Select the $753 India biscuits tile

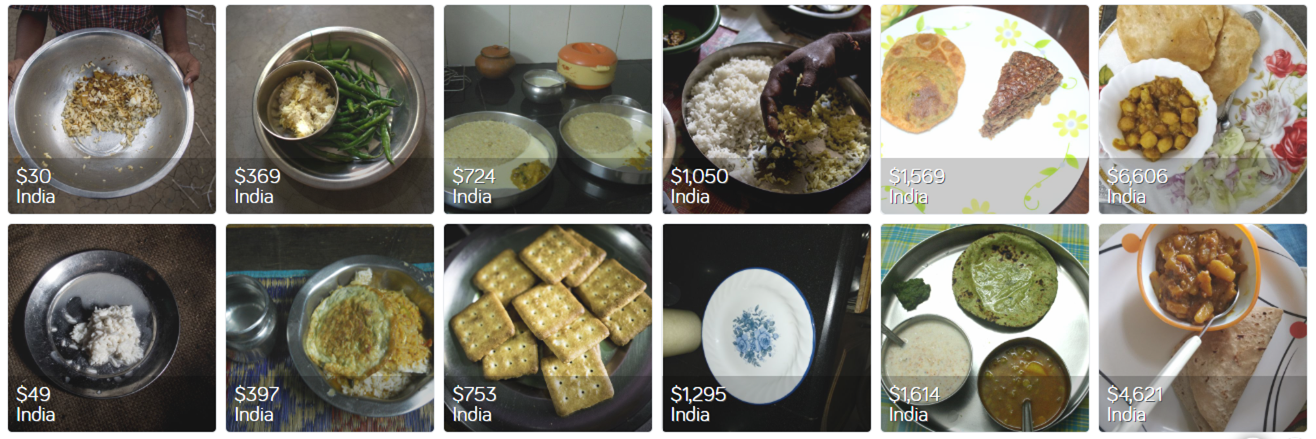(548, 327)
